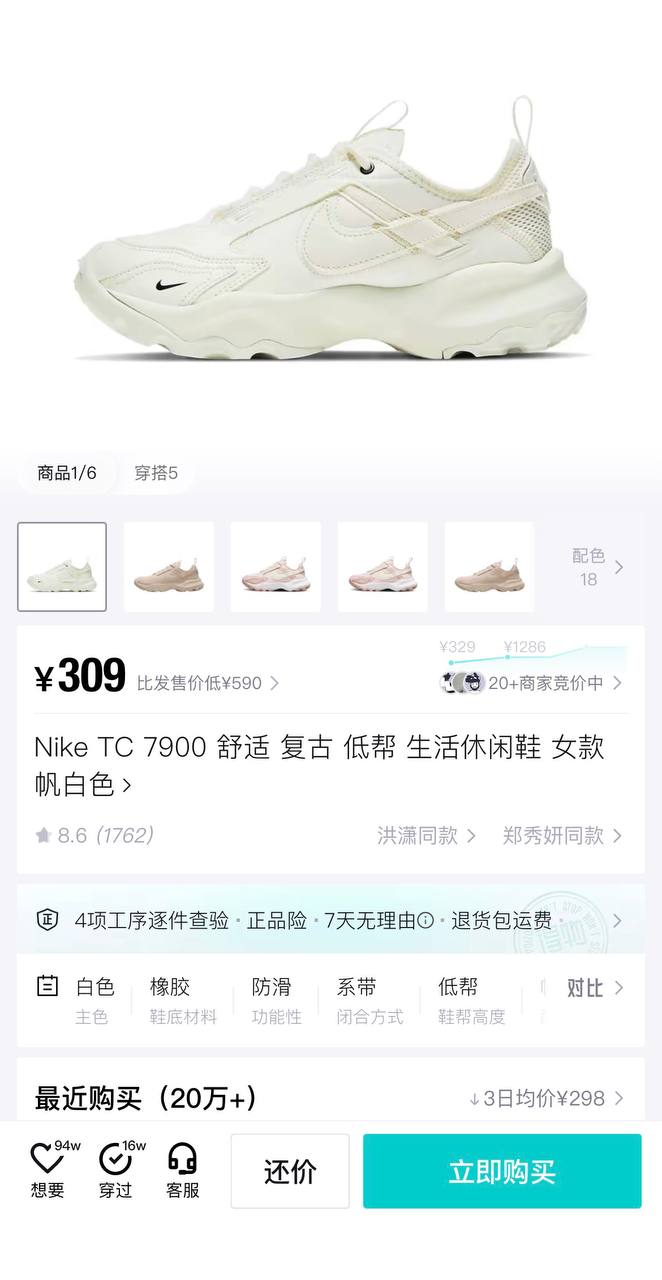Select the second colorway thumbnail
The height and width of the screenshot is (1280, 662).
169,567
